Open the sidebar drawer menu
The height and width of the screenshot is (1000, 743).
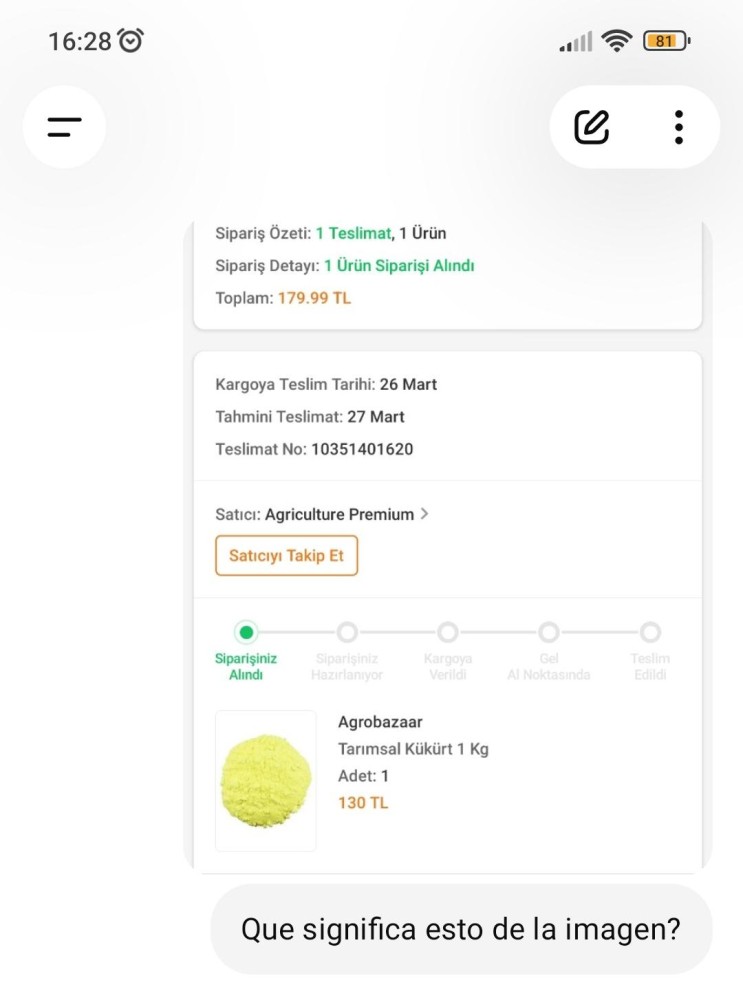point(64,127)
